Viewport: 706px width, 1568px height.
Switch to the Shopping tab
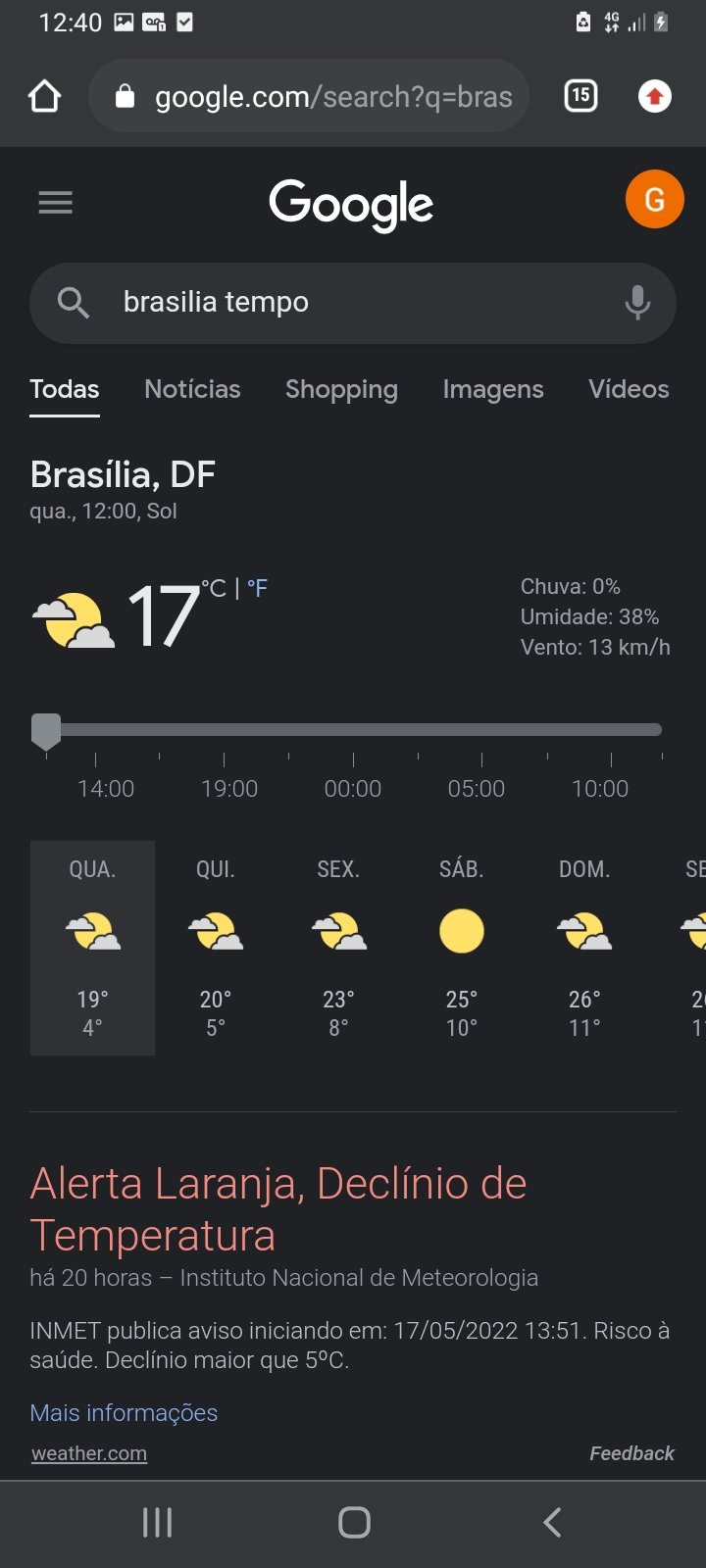(341, 389)
